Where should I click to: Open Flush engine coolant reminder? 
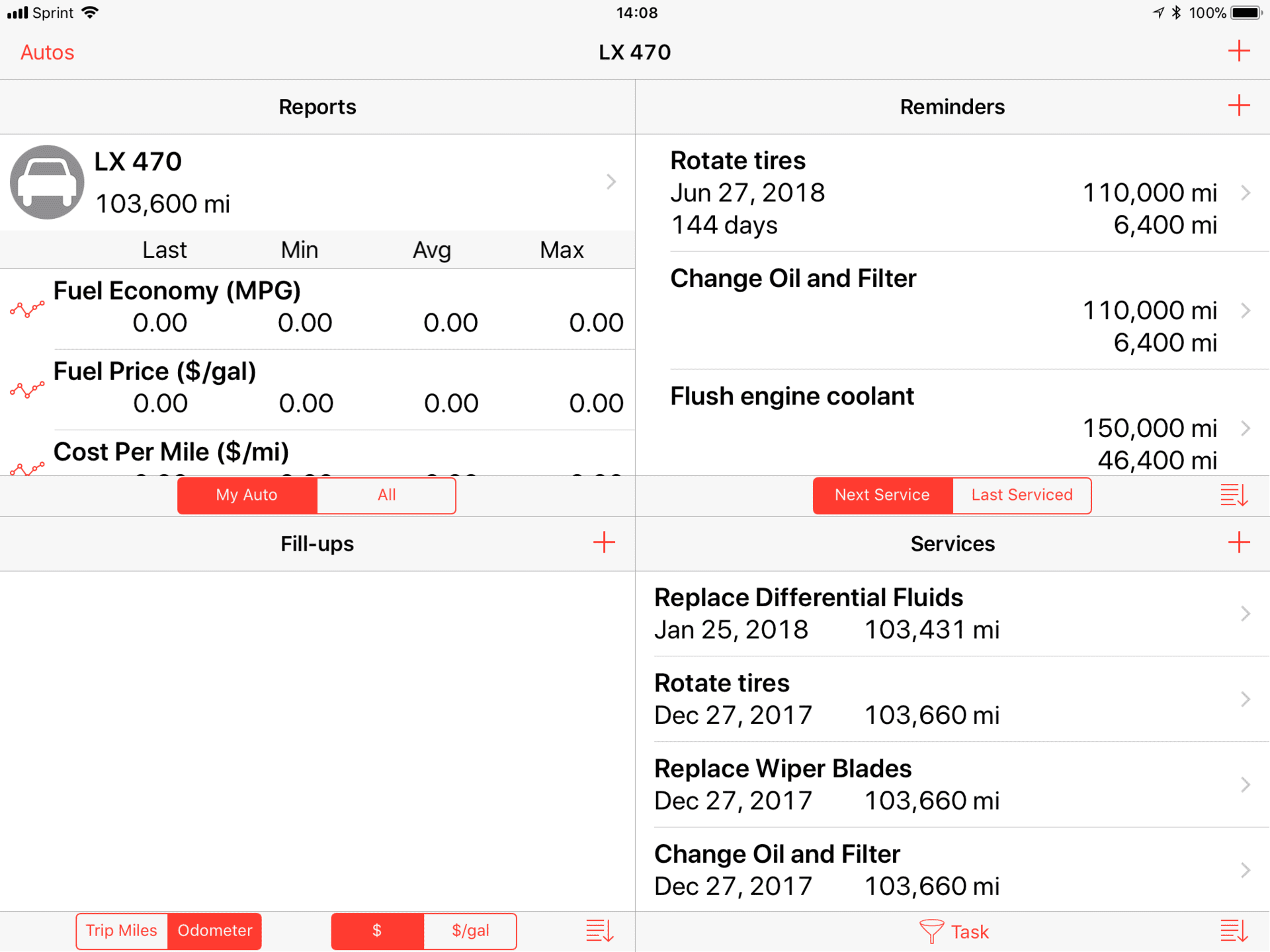[x=951, y=426]
